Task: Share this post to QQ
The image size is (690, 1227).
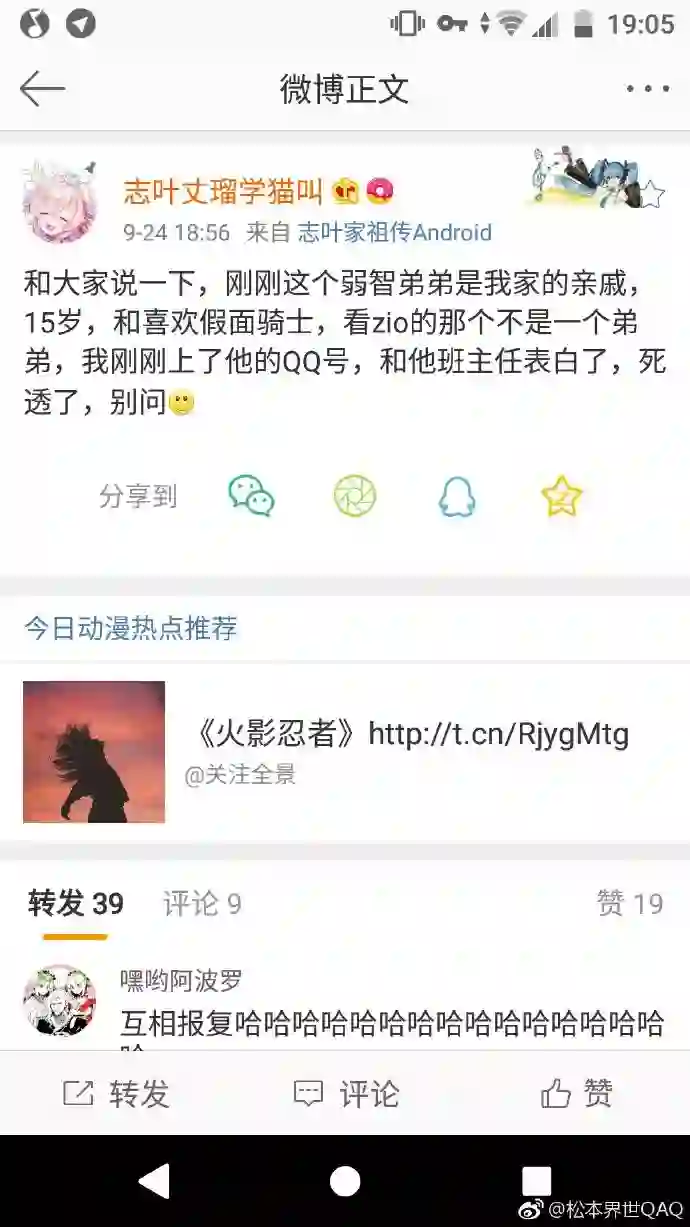Action: (x=457, y=496)
